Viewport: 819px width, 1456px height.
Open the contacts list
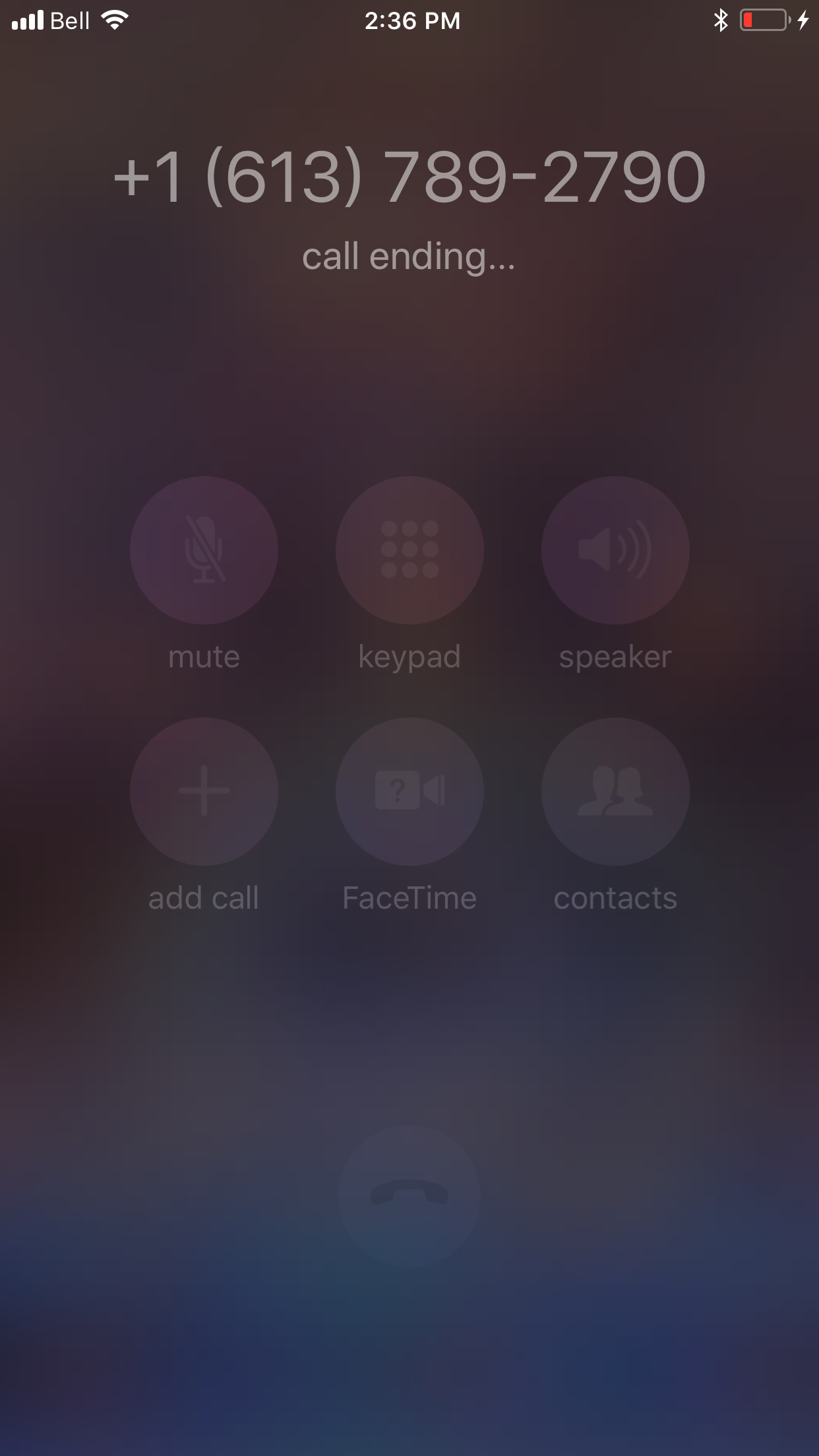(x=615, y=791)
